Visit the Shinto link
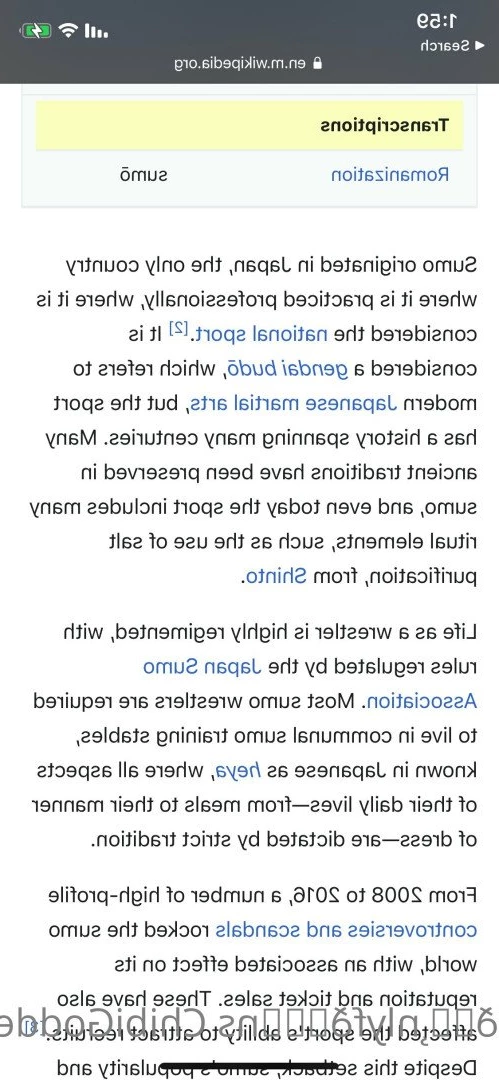Screen dimensions: 499x1080 [274, 578]
